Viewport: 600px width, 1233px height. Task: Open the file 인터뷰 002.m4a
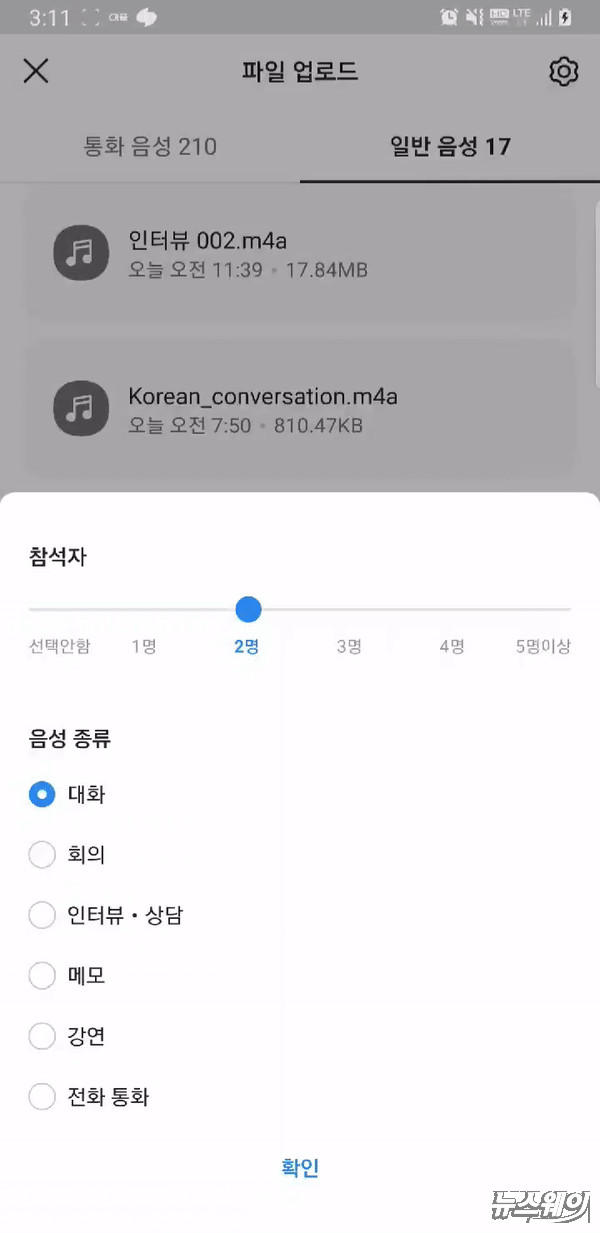(x=300, y=255)
